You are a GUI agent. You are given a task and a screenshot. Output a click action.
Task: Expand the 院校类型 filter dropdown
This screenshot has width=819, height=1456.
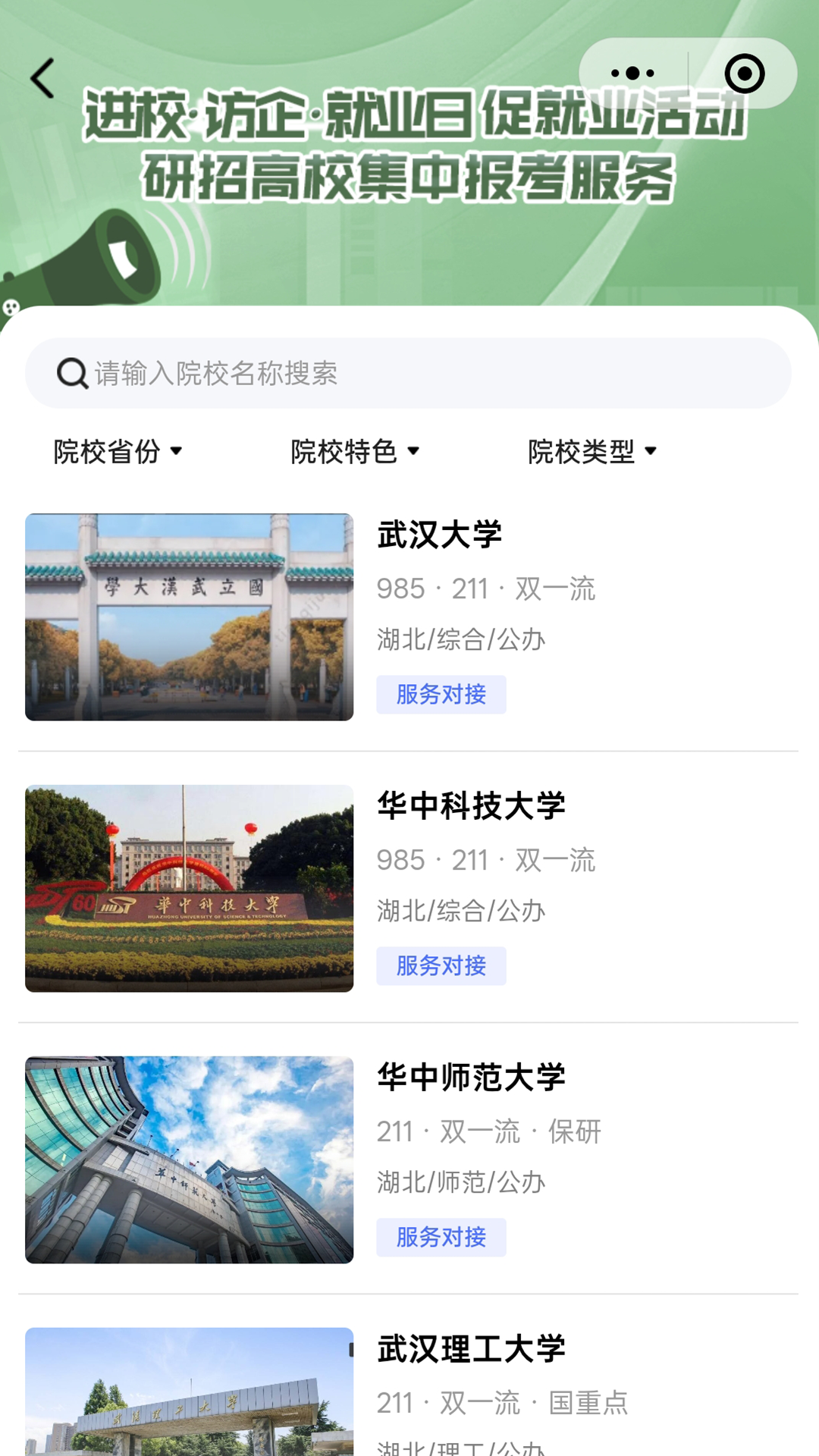click(x=592, y=451)
